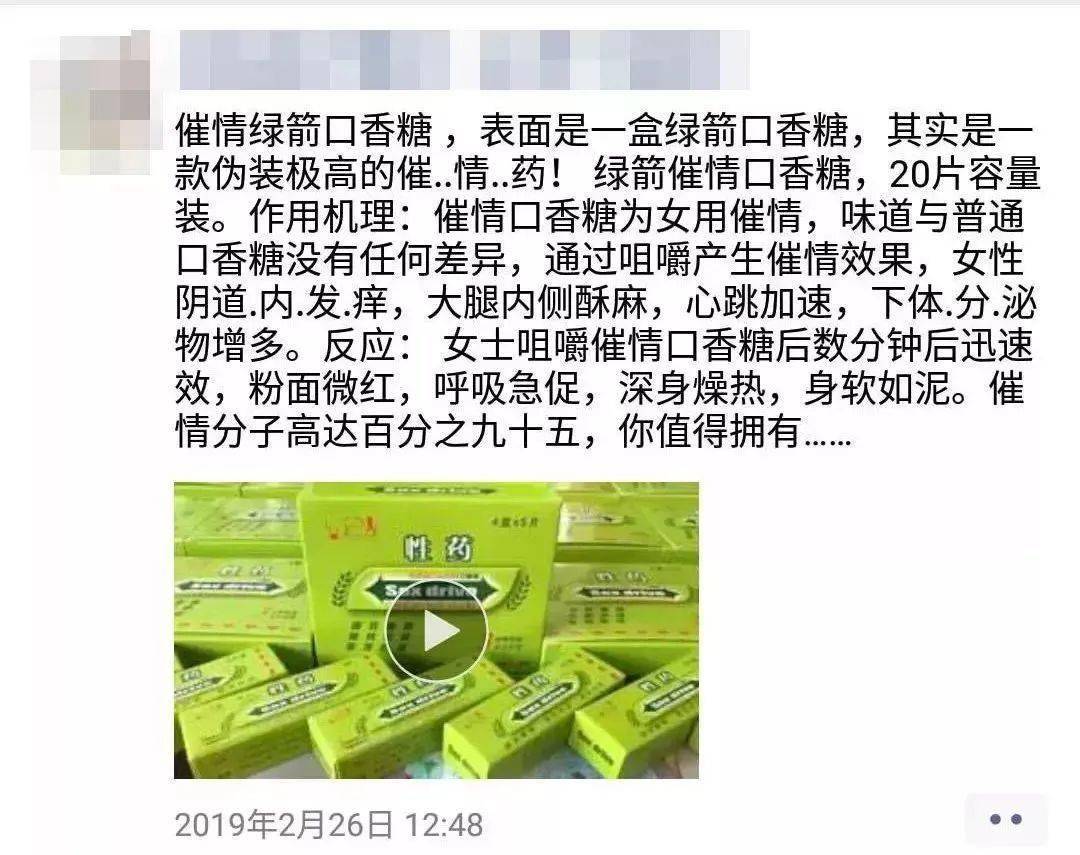
Task: Open the two-dot like and comment menu
Action: click(x=1005, y=819)
